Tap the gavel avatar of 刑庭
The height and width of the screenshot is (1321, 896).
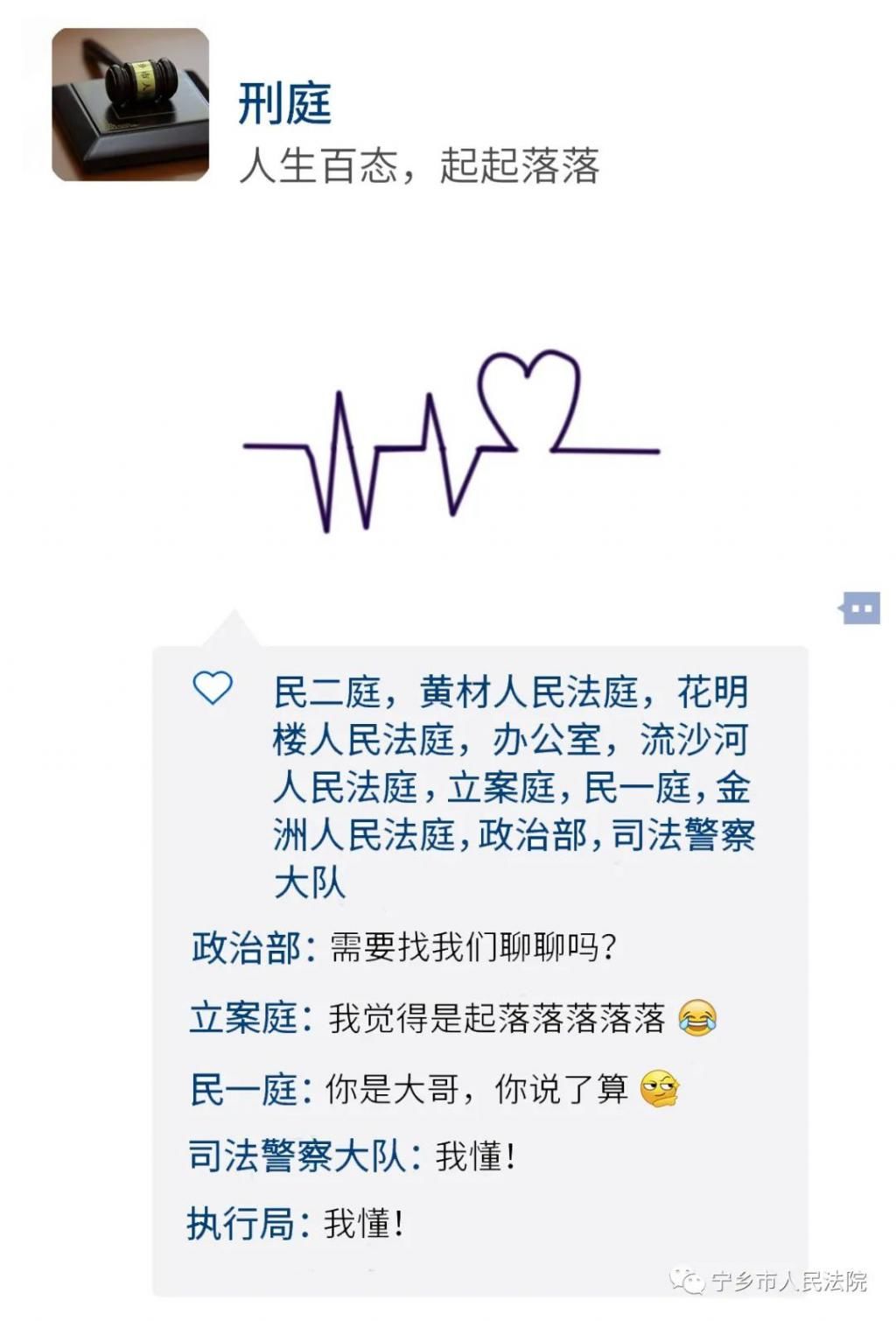(x=129, y=105)
